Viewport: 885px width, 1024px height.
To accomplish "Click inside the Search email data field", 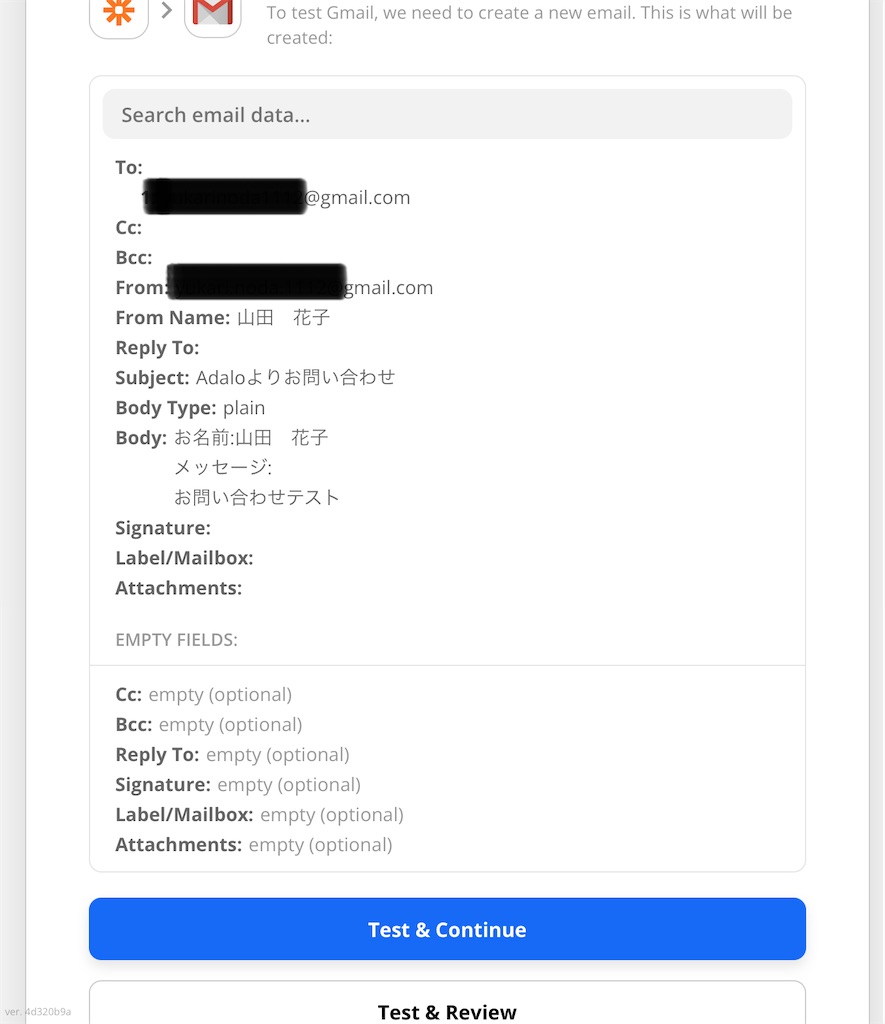I will [446, 114].
